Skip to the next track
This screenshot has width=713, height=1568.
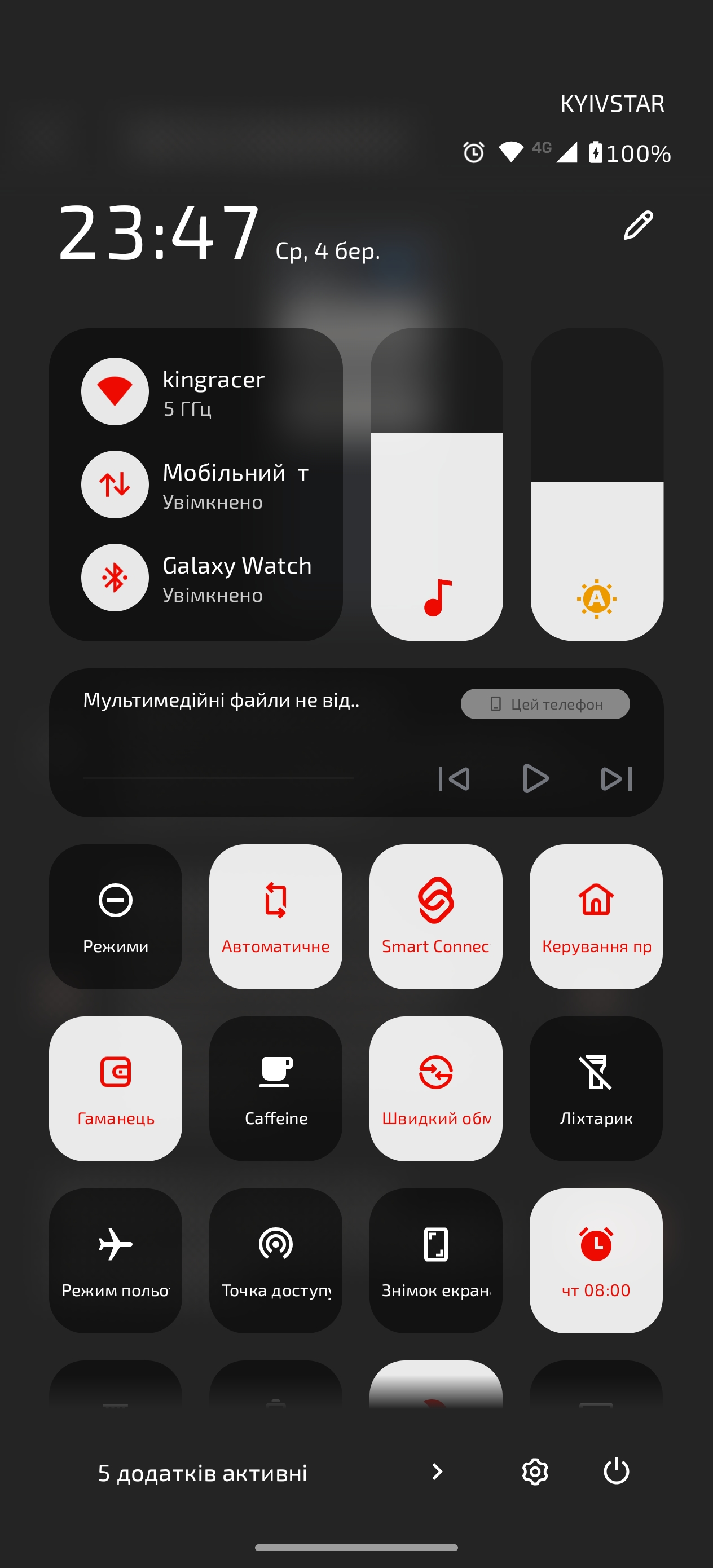pyautogui.click(x=616, y=778)
